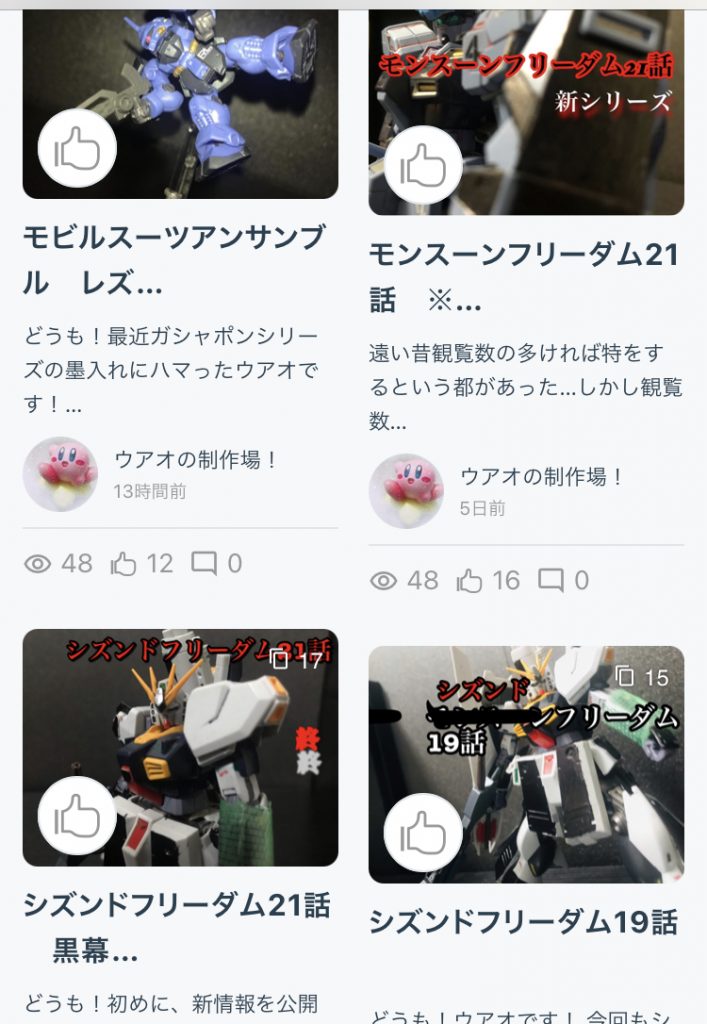Open the title モンスーンフリーダム21話 ※…

click(x=524, y=277)
